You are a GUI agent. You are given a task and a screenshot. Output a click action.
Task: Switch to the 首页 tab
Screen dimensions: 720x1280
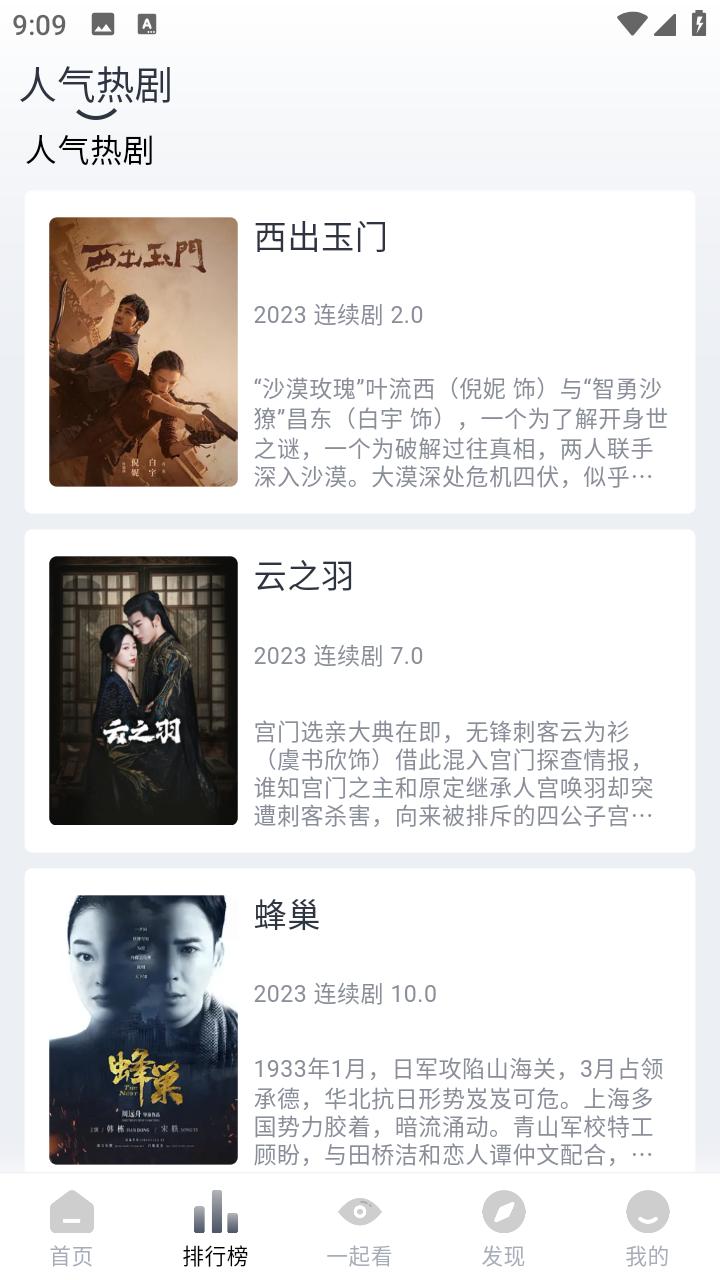pos(72,1228)
